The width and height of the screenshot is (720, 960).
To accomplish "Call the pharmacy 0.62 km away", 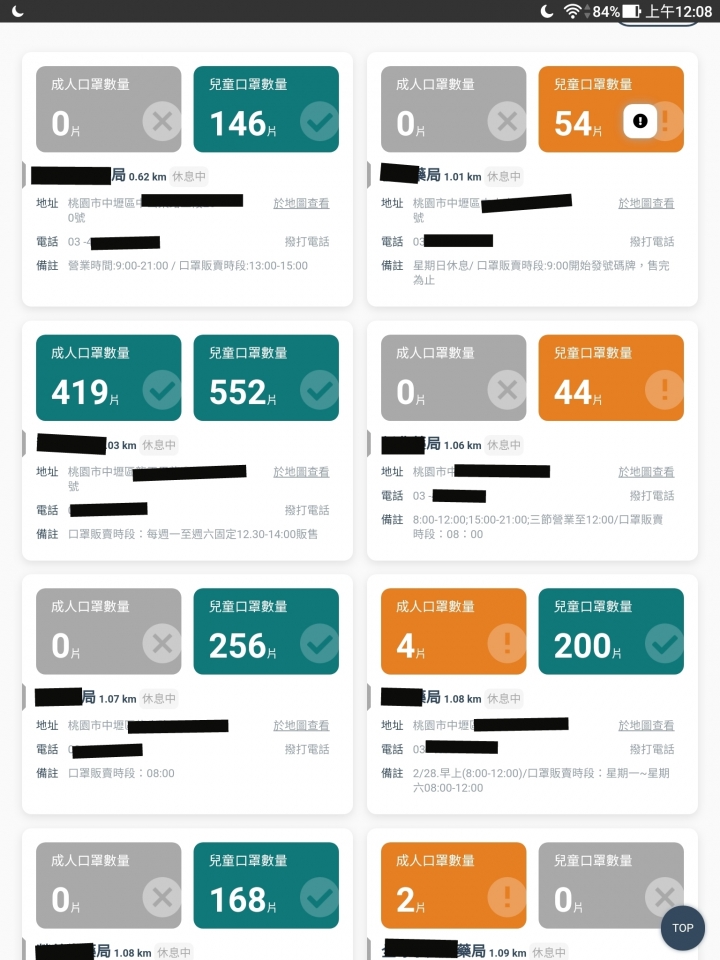I will coord(306,242).
